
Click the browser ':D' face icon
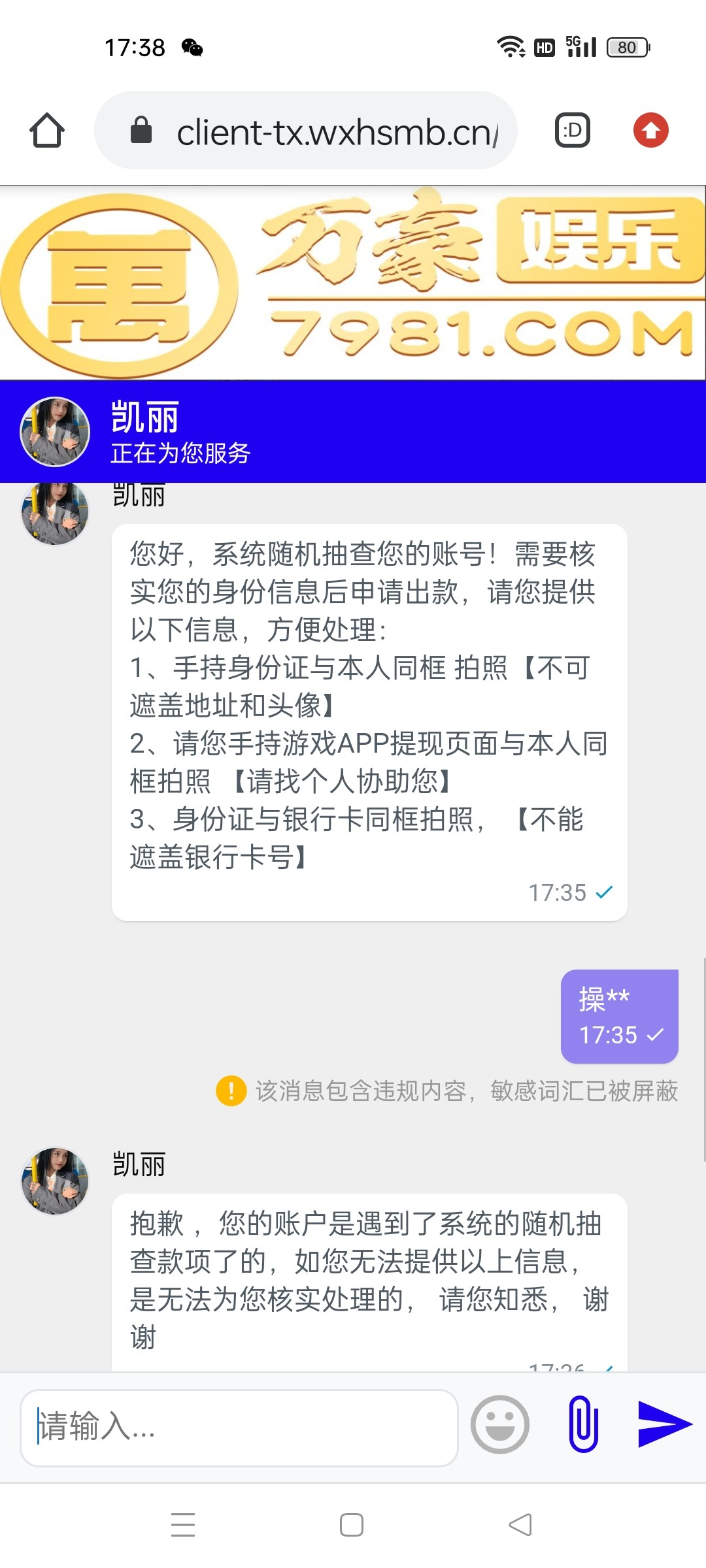pyautogui.click(x=571, y=129)
